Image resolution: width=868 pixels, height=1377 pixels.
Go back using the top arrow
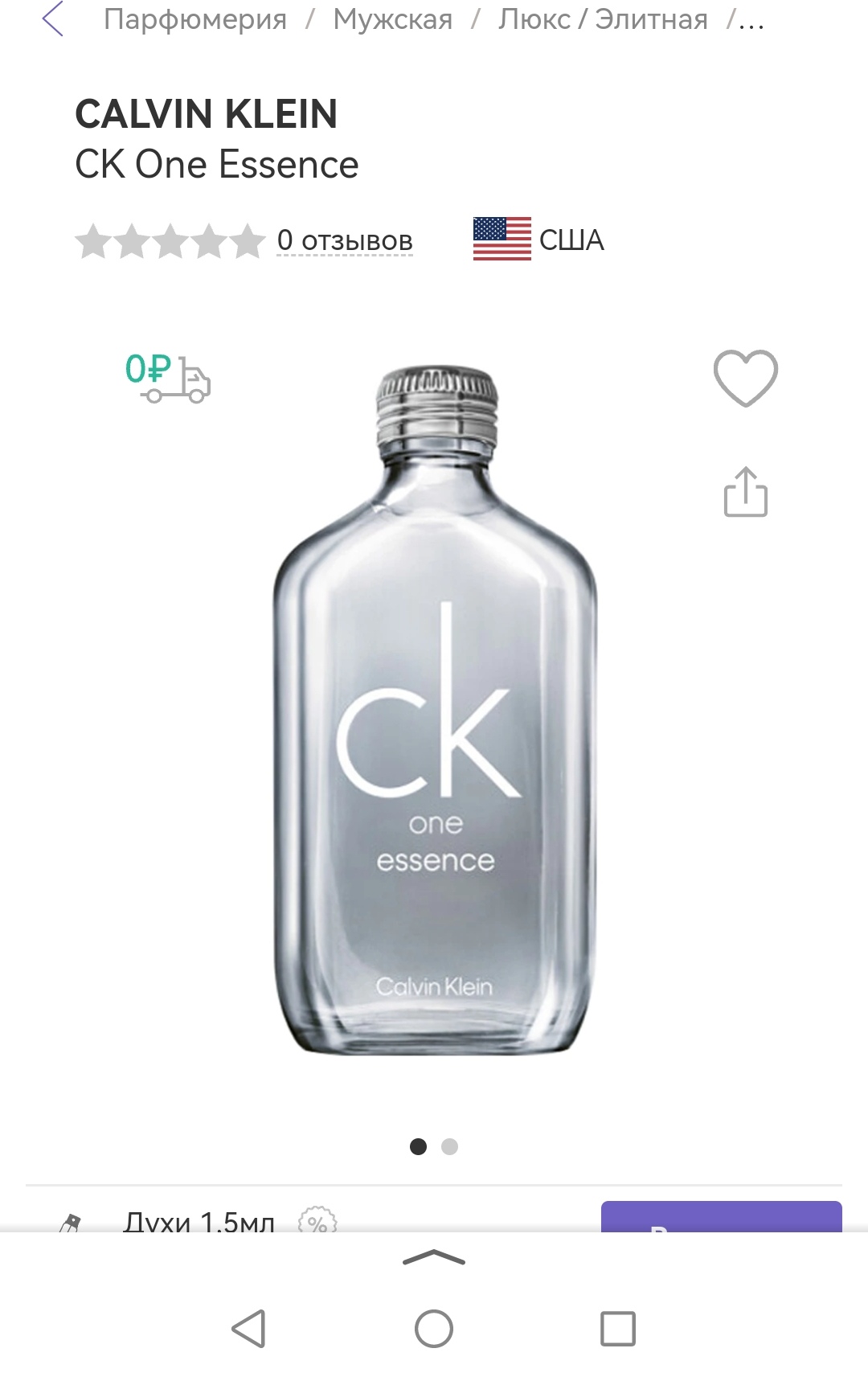(52, 19)
